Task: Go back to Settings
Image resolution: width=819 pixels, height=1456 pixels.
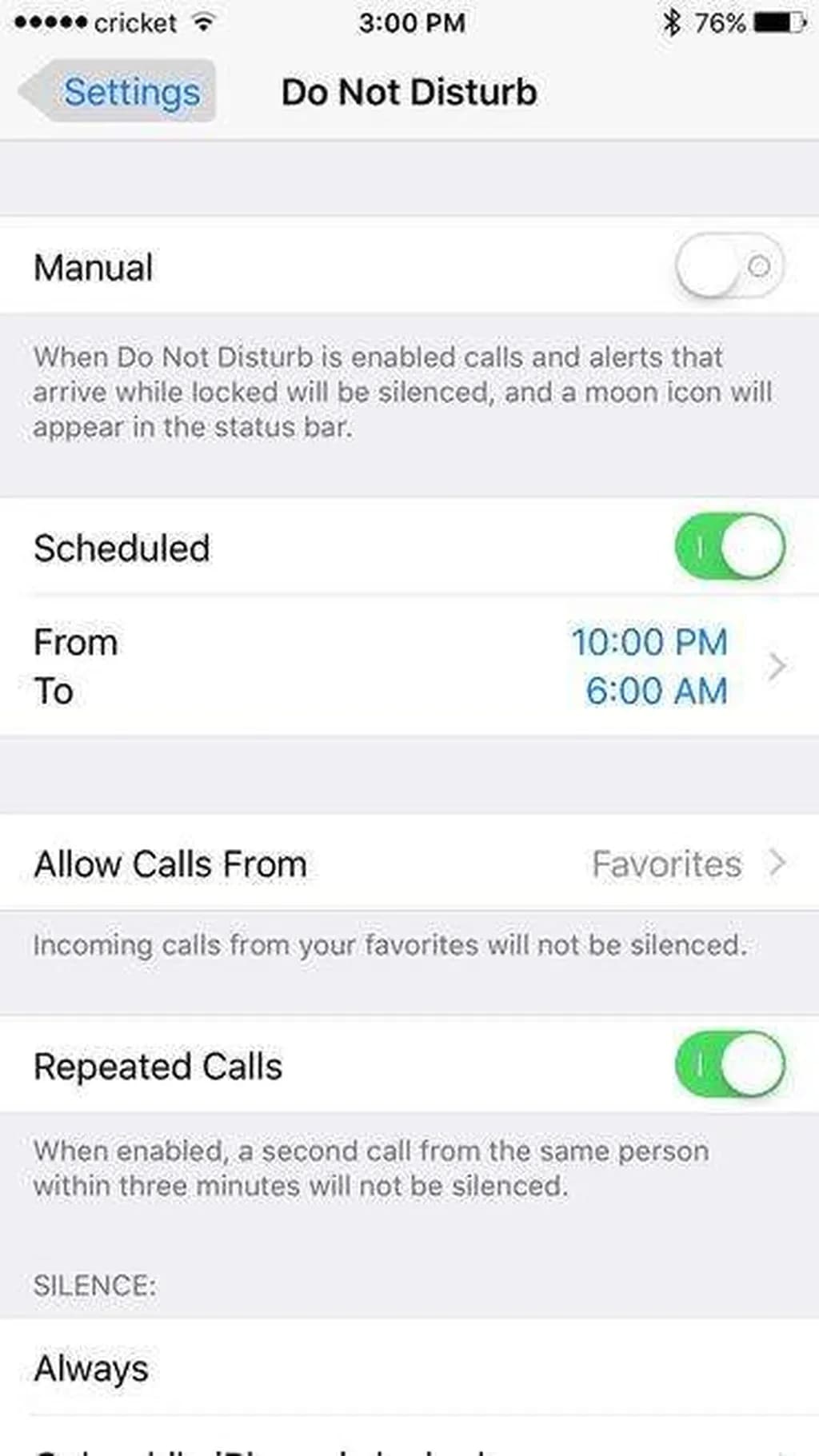Action: (118, 92)
